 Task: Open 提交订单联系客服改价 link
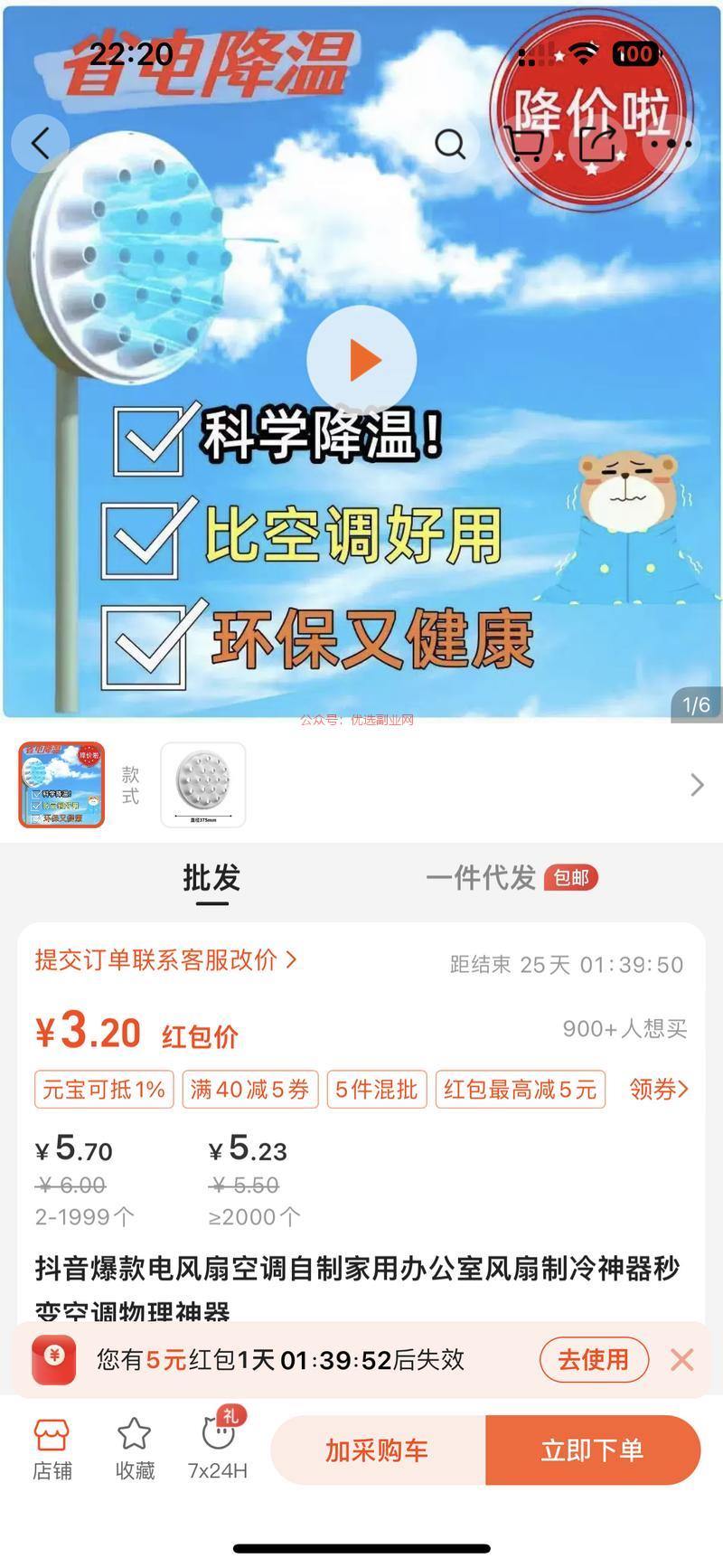[x=166, y=960]
